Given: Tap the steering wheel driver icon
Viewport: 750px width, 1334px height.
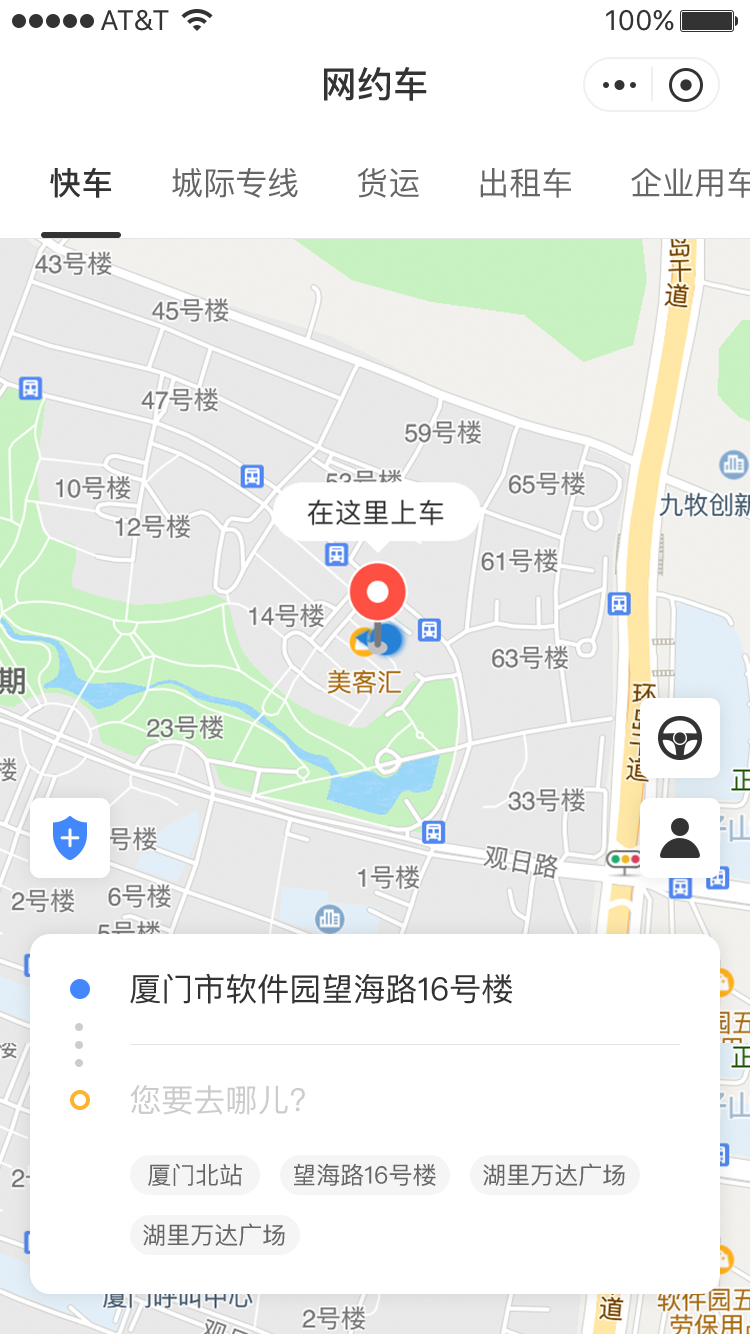Looking at the screenshot, I should [680, 738].
